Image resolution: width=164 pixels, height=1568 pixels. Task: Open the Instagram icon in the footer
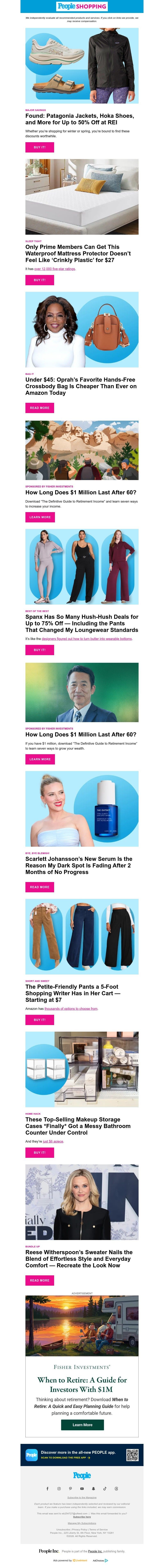pyautogui.click(x=59, y=1488)
